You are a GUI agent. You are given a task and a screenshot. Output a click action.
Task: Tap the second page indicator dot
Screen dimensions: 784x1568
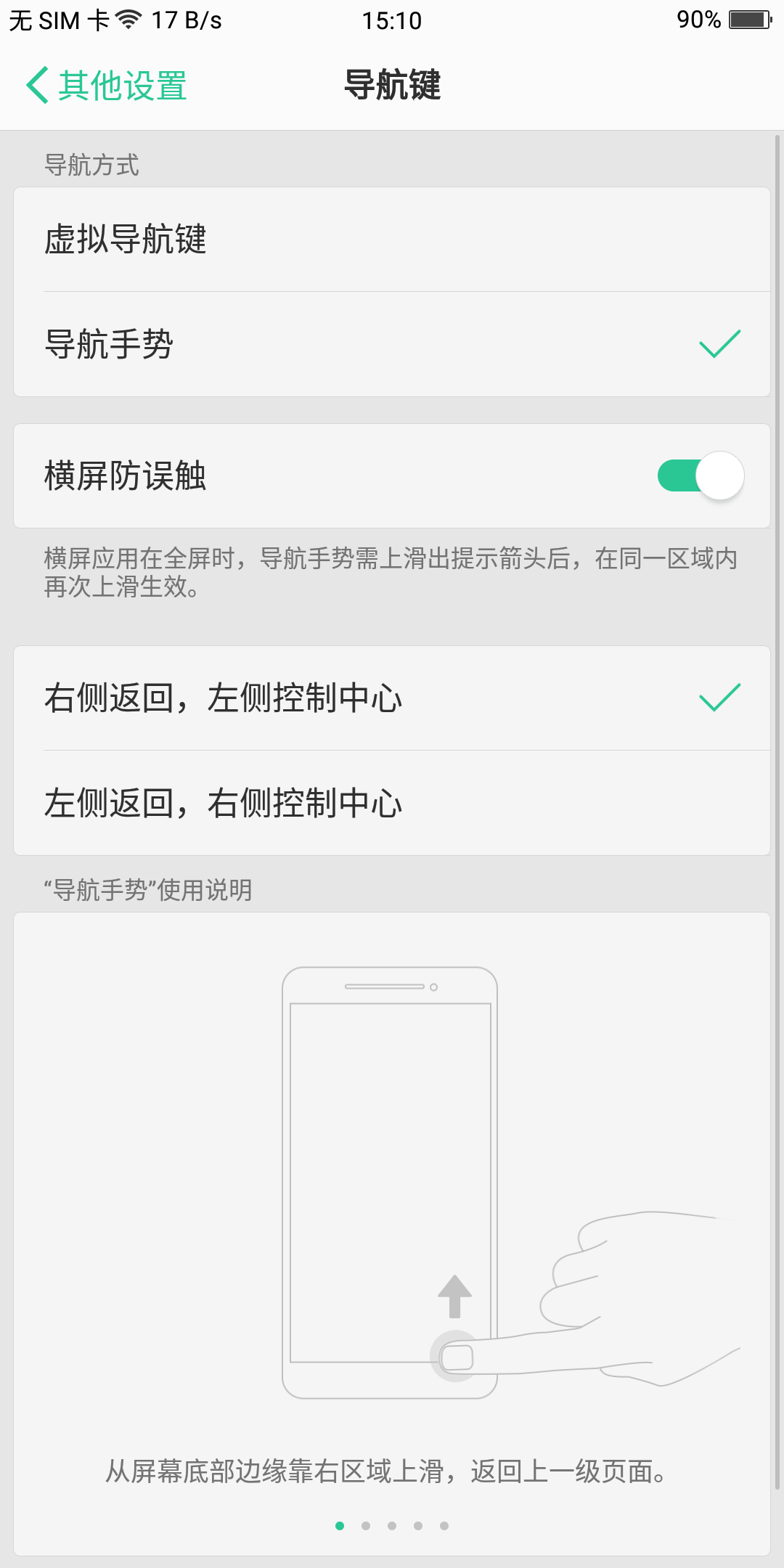[366, 1526]
